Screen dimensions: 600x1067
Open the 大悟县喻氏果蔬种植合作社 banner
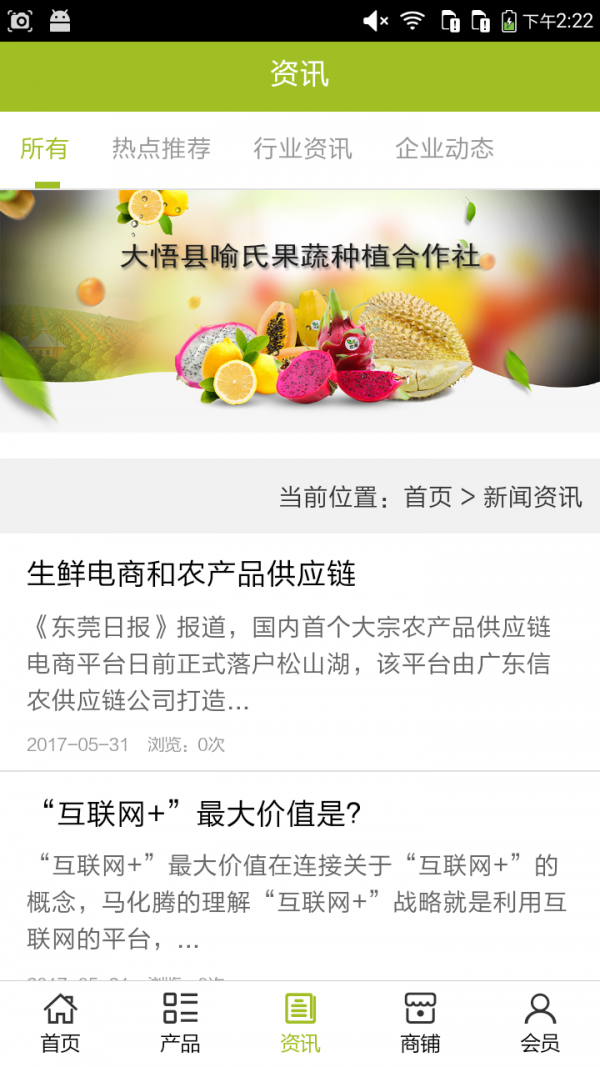coord(300,310)
